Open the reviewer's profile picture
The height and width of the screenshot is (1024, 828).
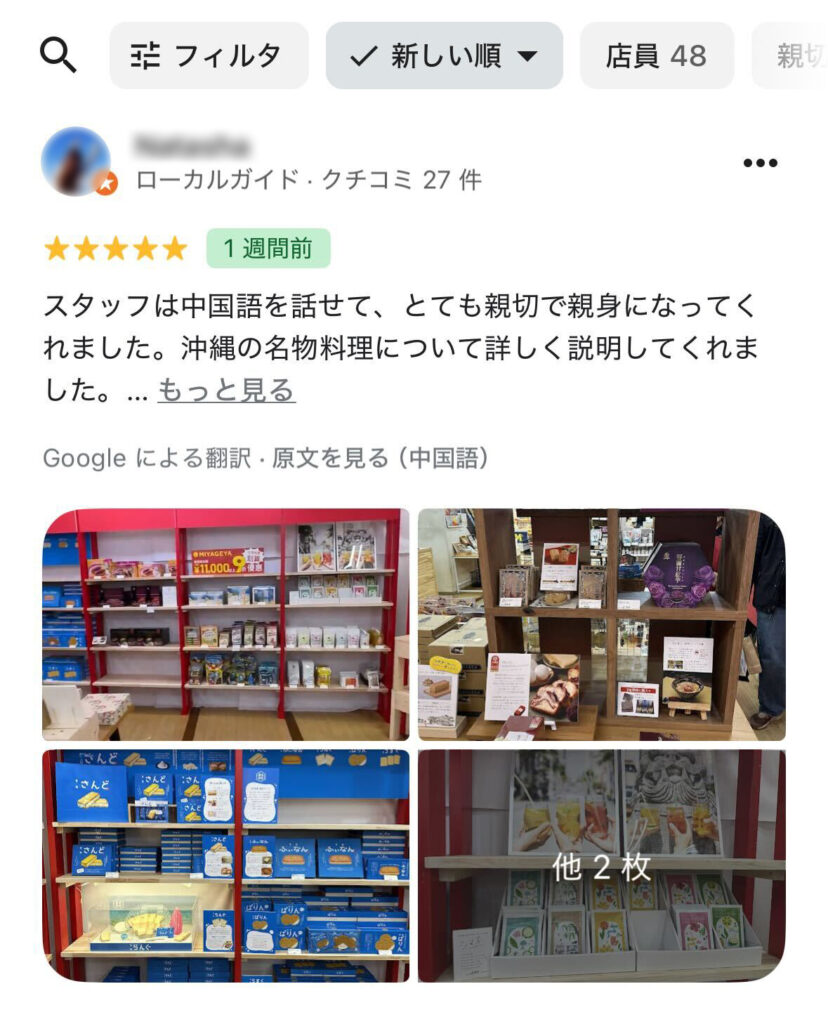coord(77,161)
